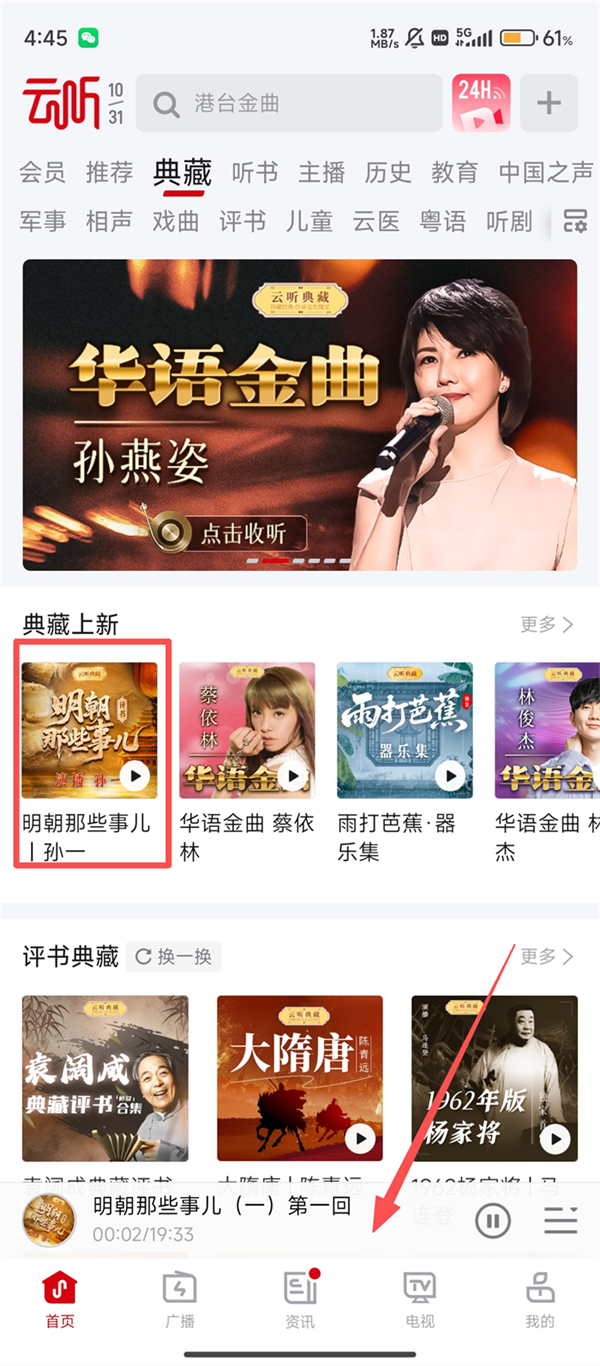The width and height of the screenshot is (600, 1366).
Task: Open the playlist queue in the mini player
Action: click(x=561, y=1220)
